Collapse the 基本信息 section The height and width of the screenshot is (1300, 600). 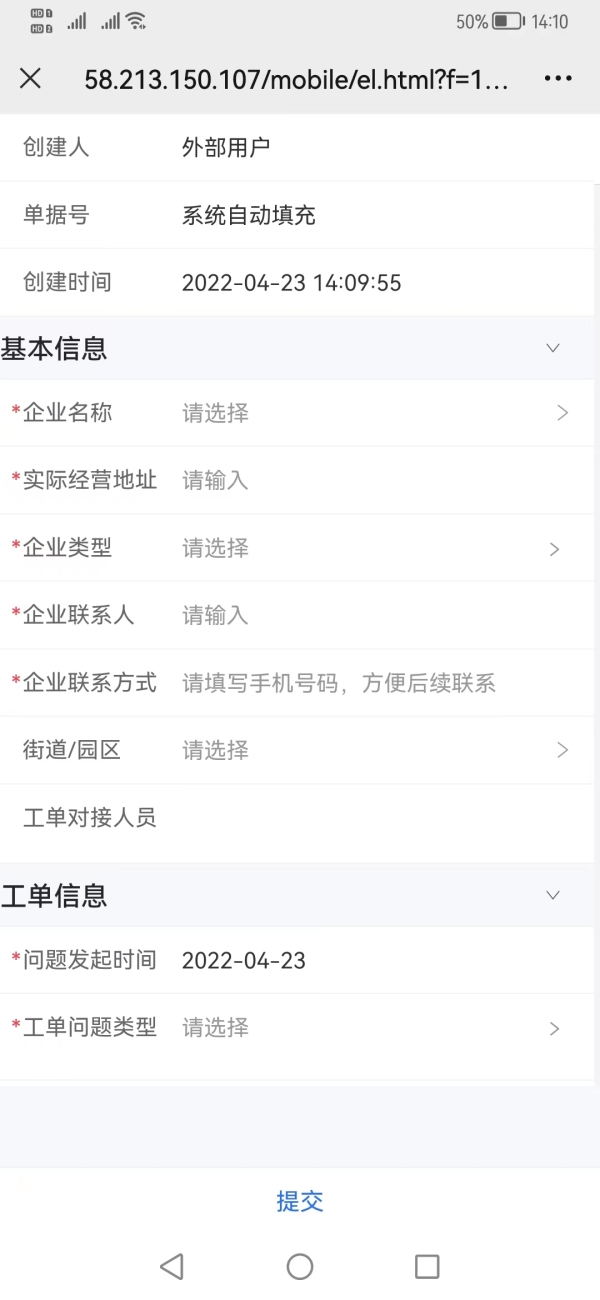552,348
